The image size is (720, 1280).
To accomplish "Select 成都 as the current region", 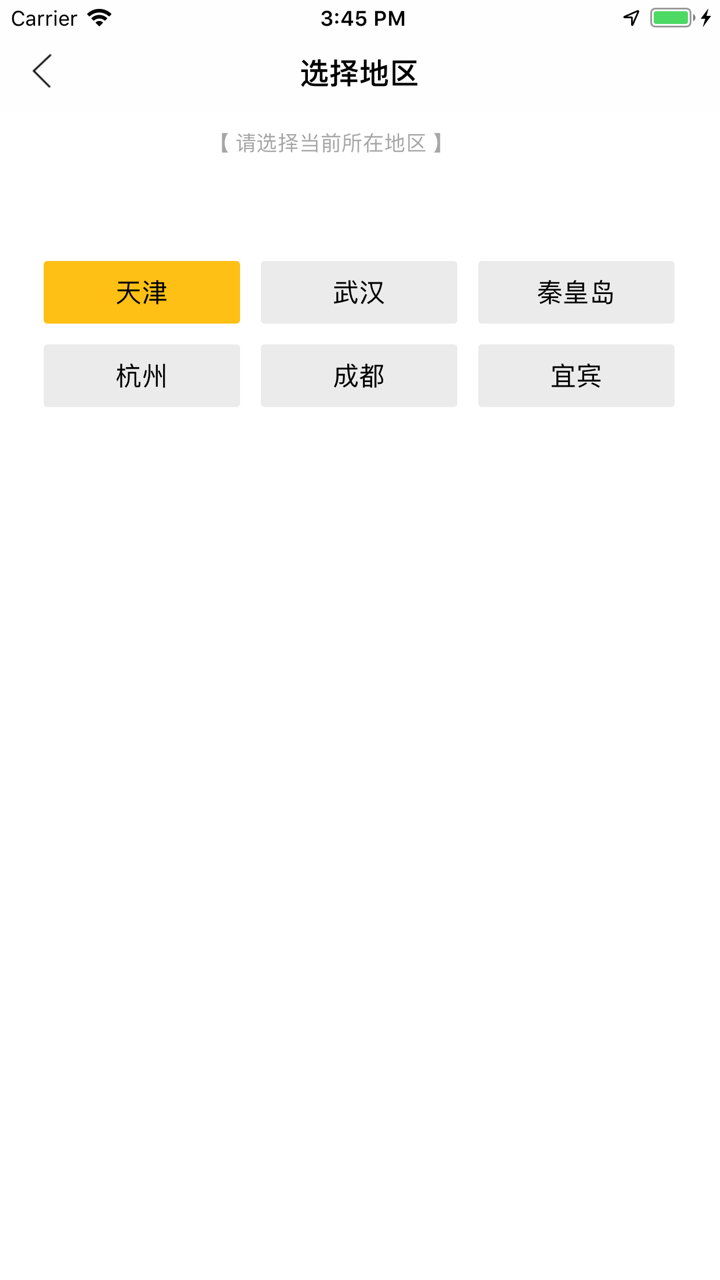I will [x=358, y=375].
